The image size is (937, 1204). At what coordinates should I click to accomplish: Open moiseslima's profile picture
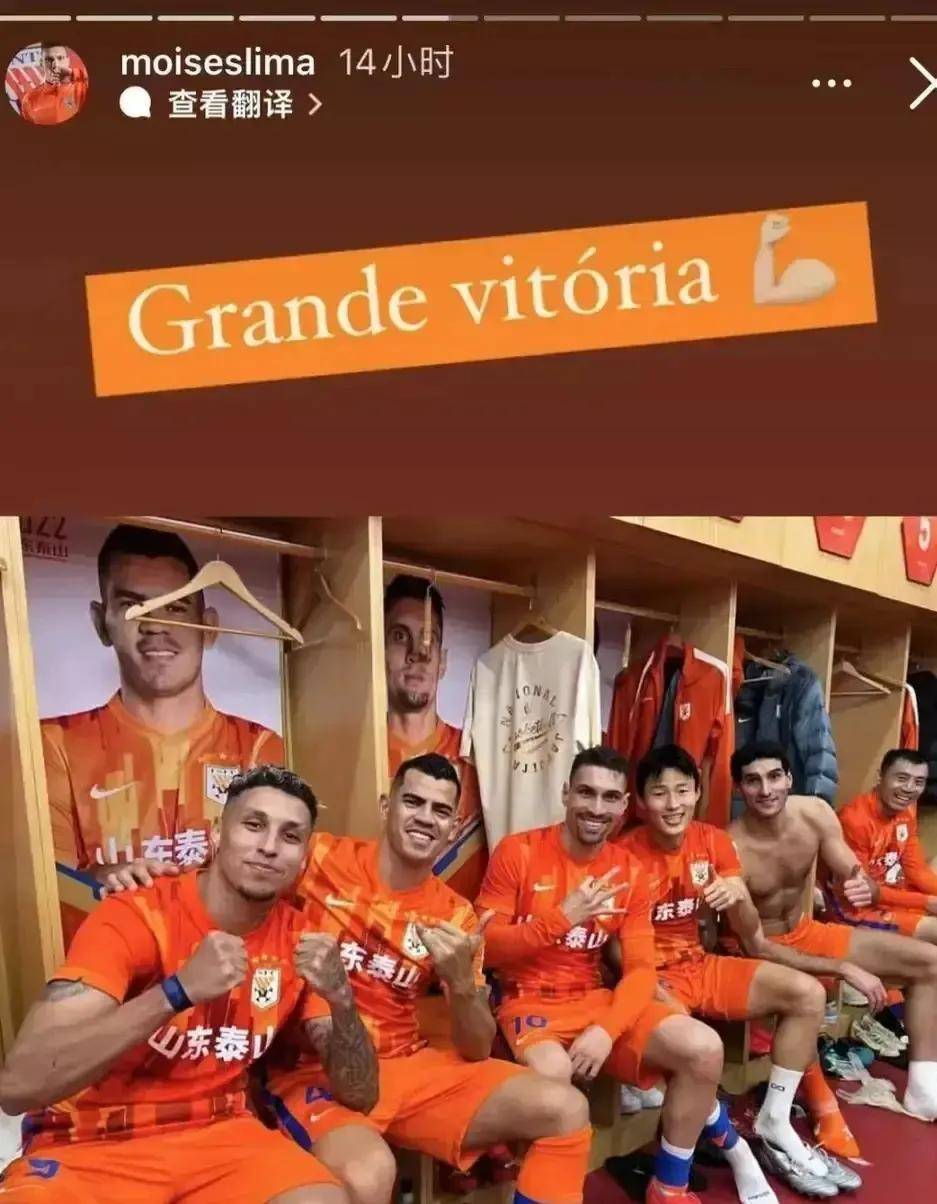(x=46, y=84)
